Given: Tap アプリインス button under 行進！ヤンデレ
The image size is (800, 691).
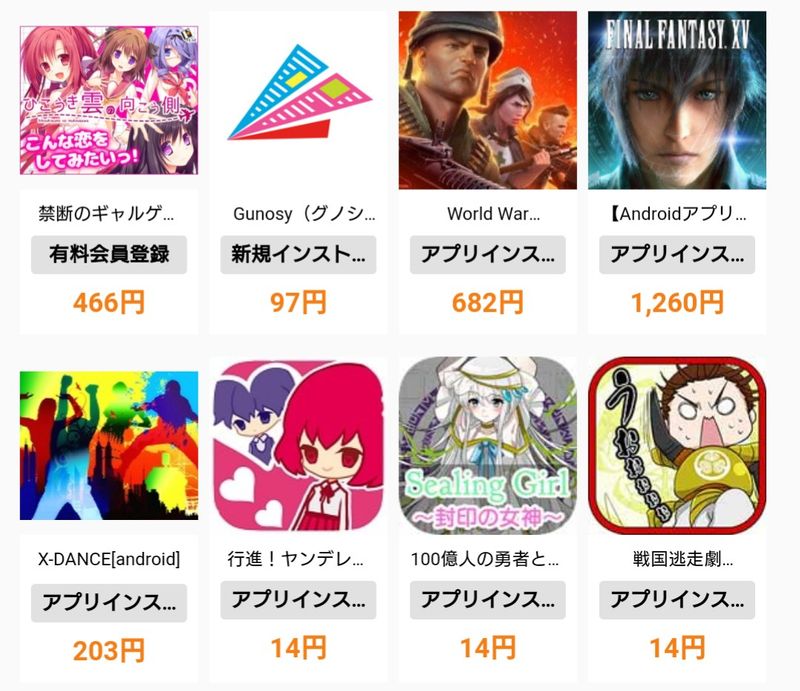Looking at the screenshot, I should [x=298, y=600].
